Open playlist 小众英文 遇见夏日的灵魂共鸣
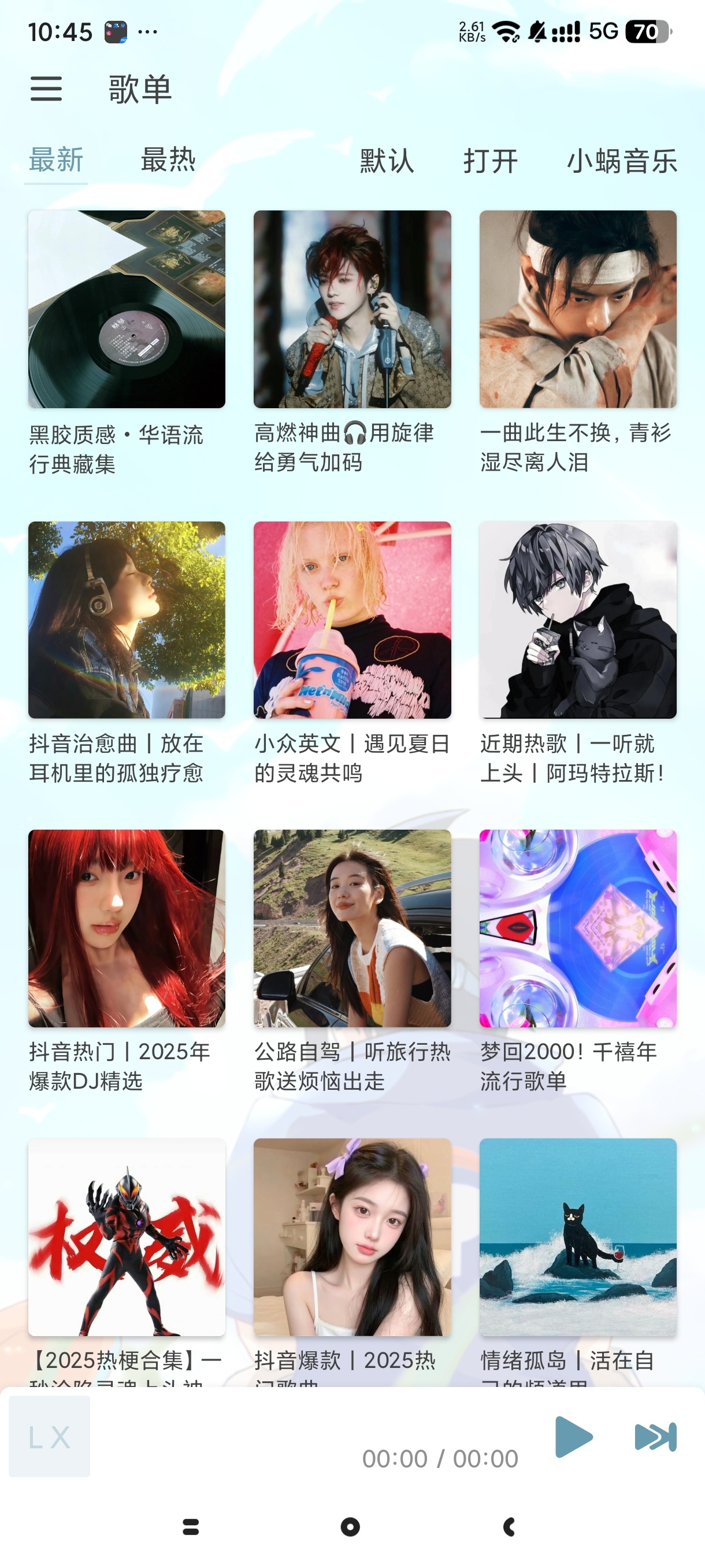 352,620
